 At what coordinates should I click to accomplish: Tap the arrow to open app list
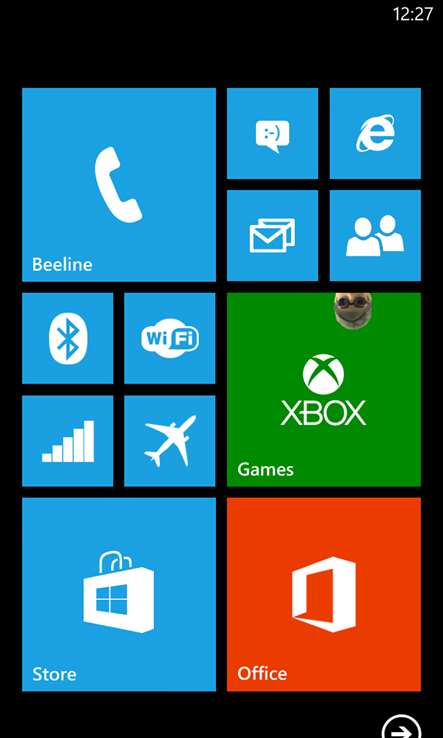pos(402,727)
